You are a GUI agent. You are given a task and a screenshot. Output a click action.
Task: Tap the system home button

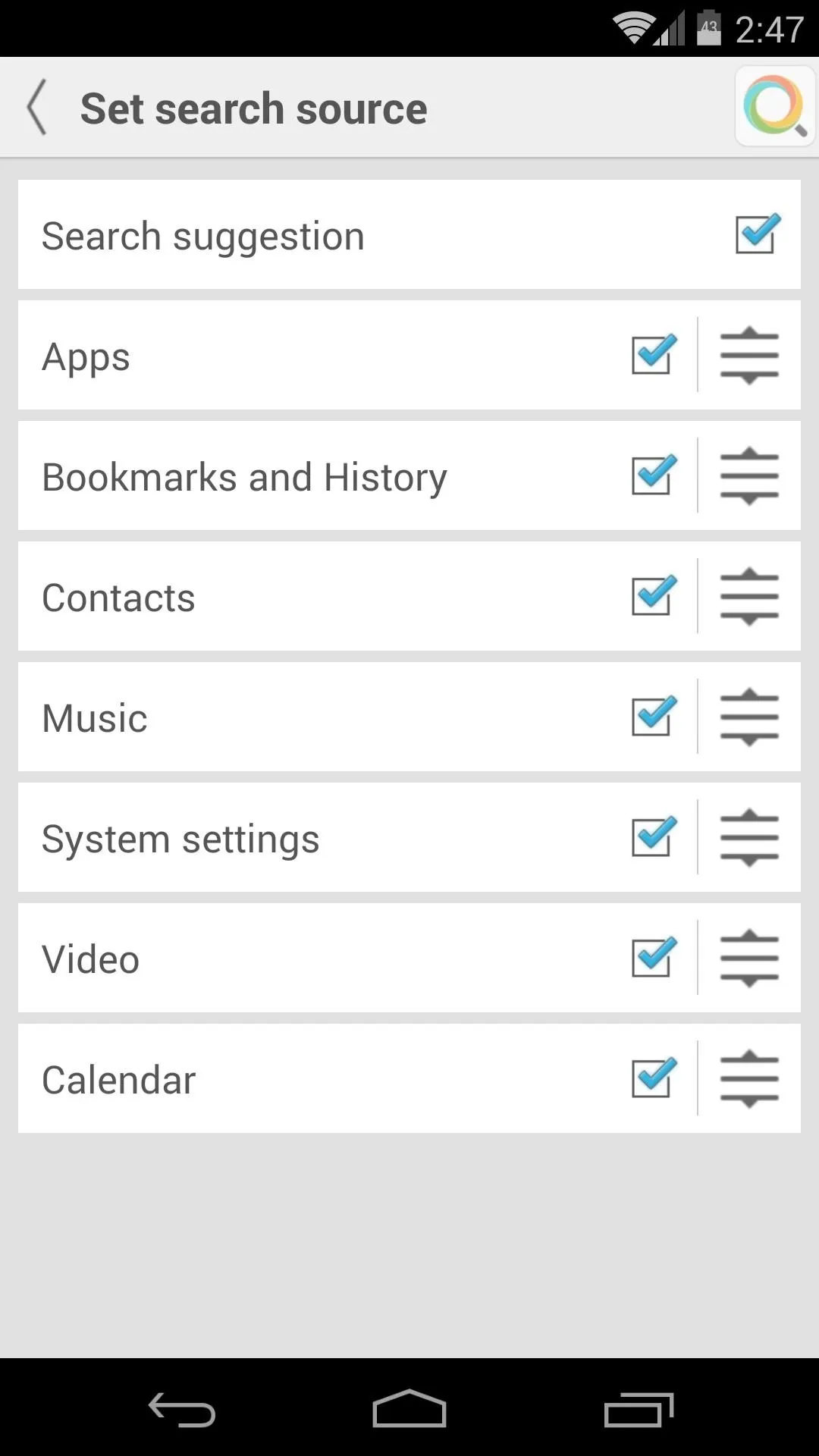tap(409, 1408)
